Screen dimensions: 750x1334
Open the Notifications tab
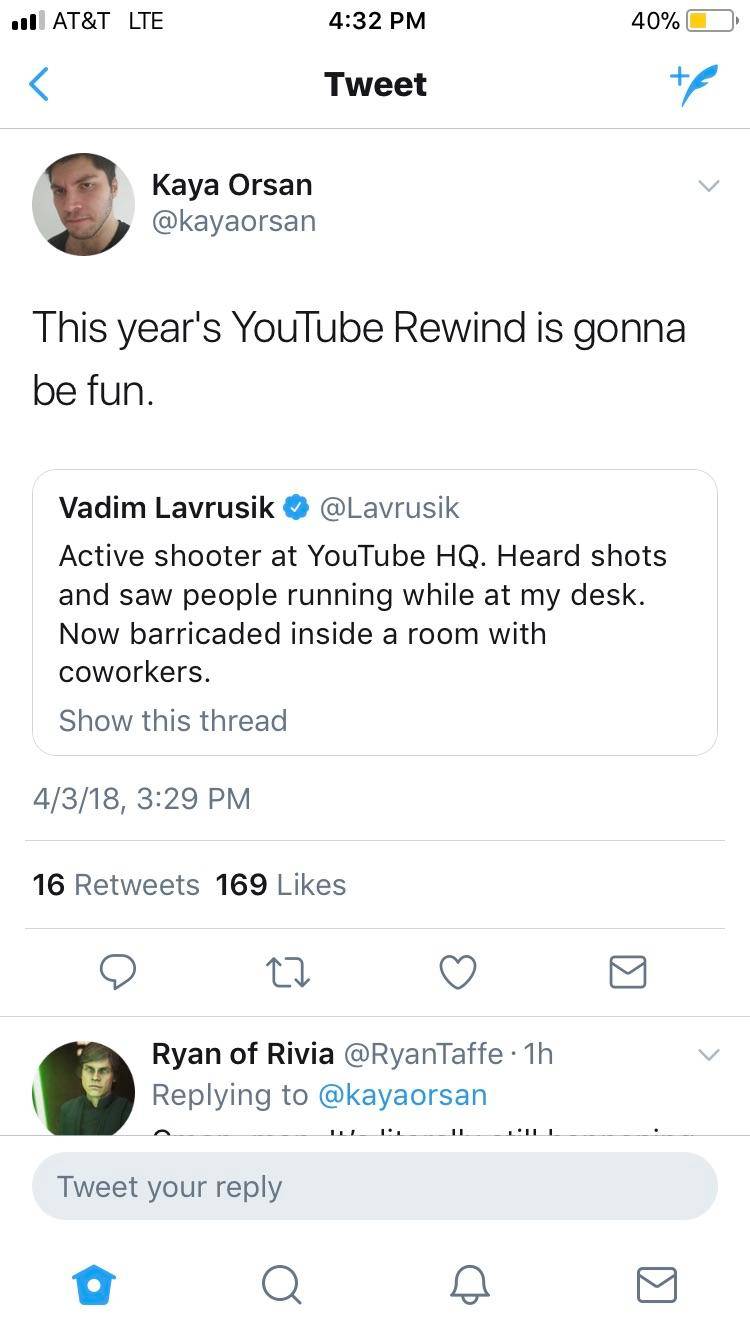(469, 1285)
